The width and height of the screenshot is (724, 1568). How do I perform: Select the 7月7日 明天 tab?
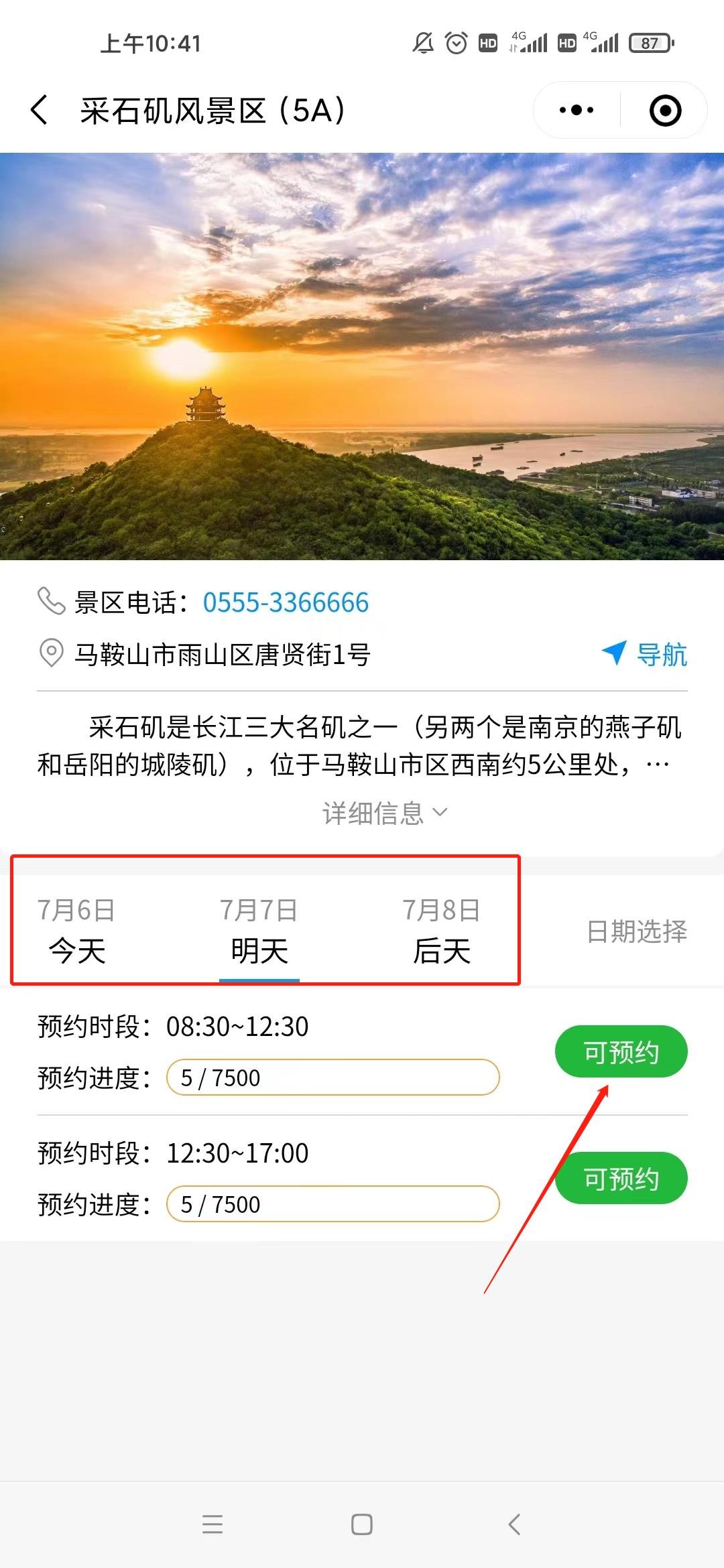tap(259, 931)
